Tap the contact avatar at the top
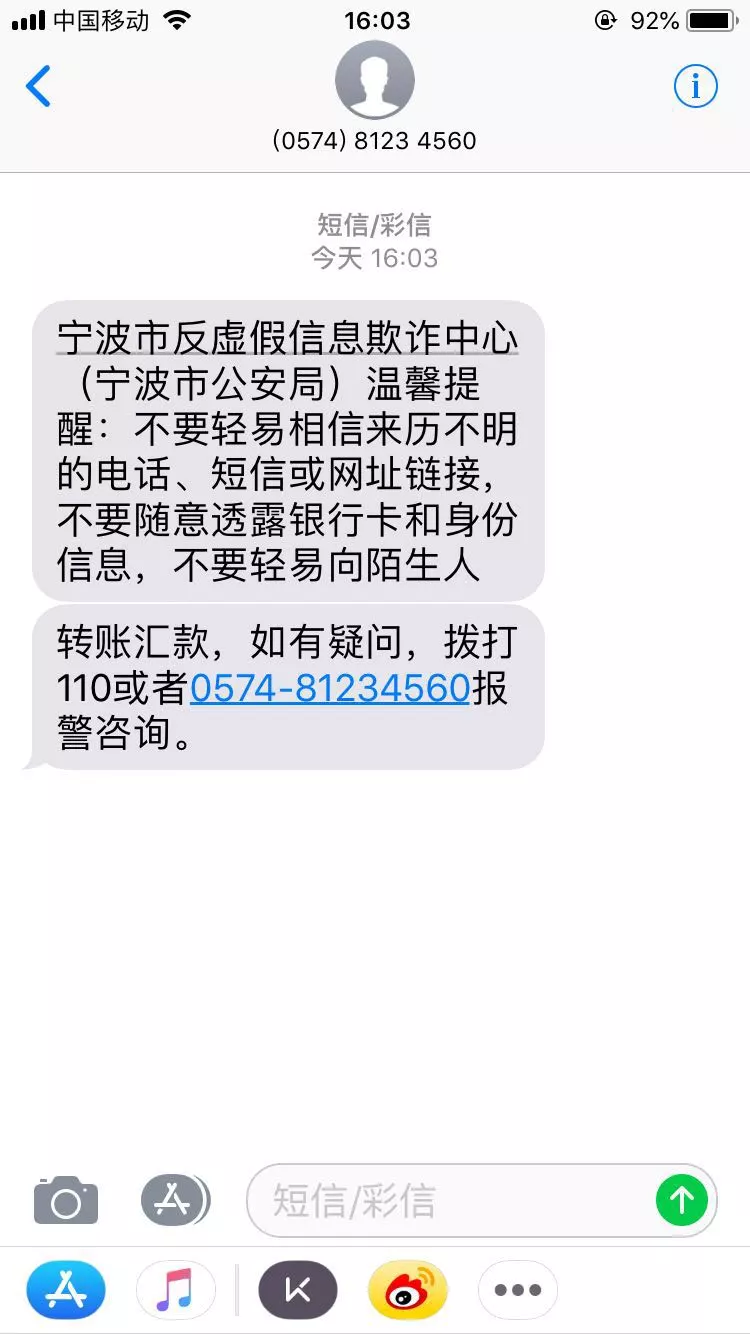Image resolution: width=750 pixels, height=1334 pixels. click(375, 80)
